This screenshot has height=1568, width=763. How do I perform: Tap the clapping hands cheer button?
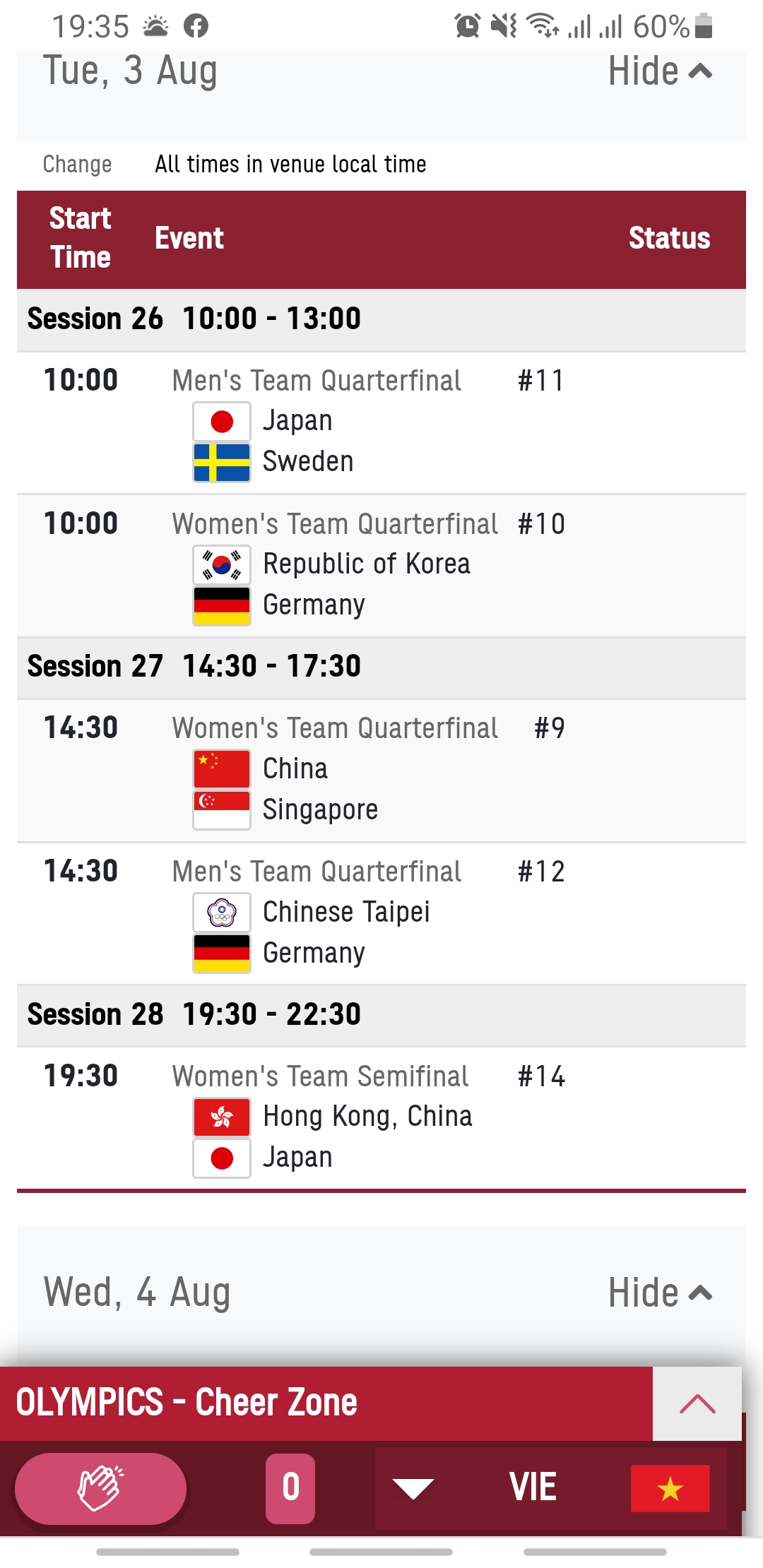click(100, 1488)
